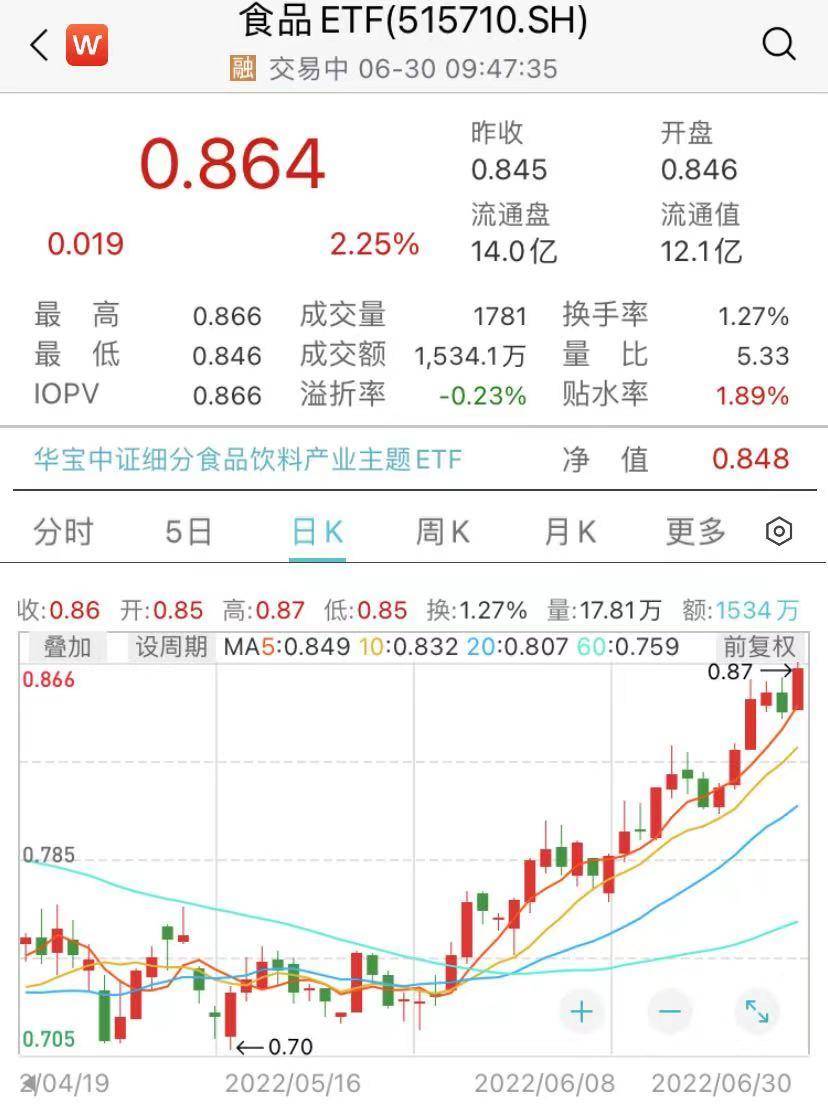Select the 5日 five-day tab
This screenshot has height=1108, width=828.
point(185,532)
